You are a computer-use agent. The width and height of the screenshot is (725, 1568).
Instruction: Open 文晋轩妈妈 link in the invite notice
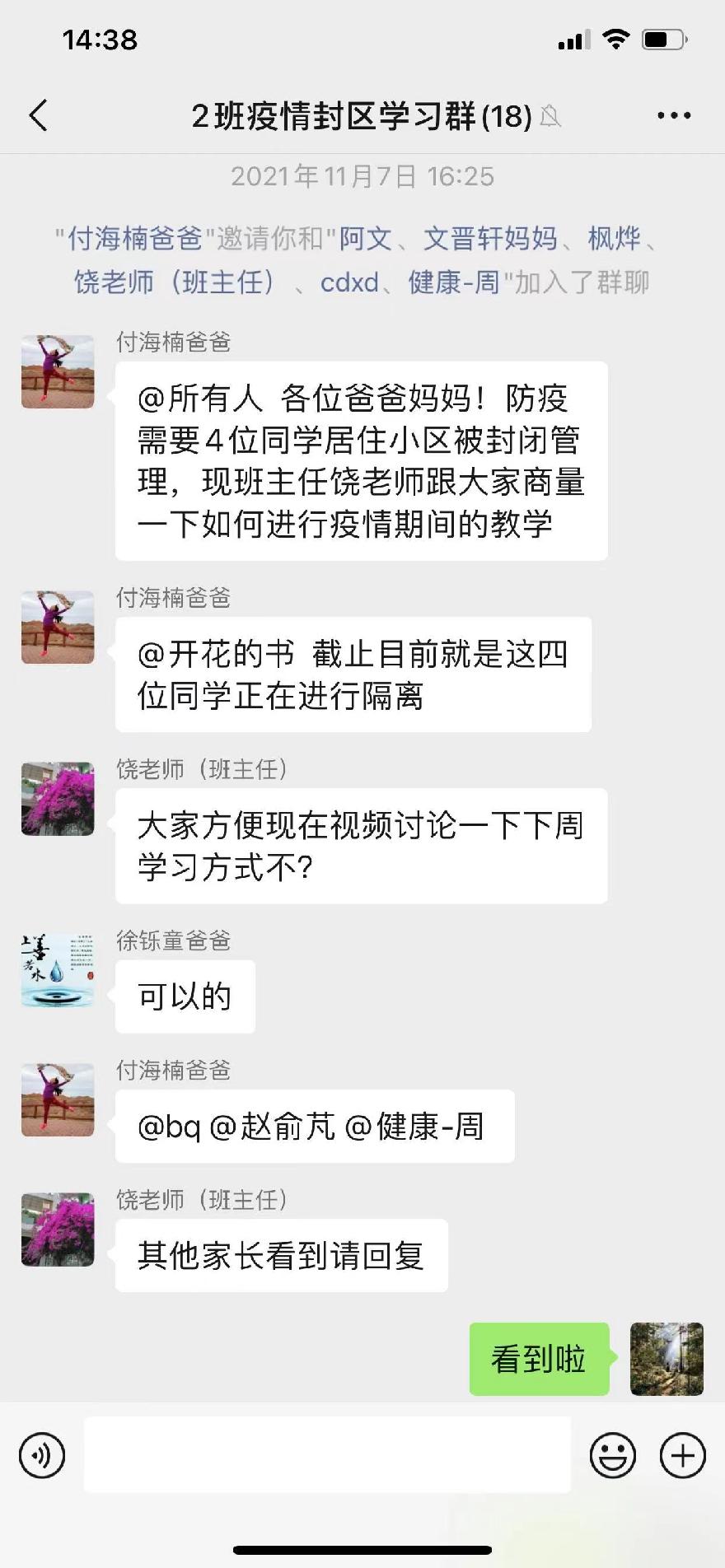[x=490, y=239]
